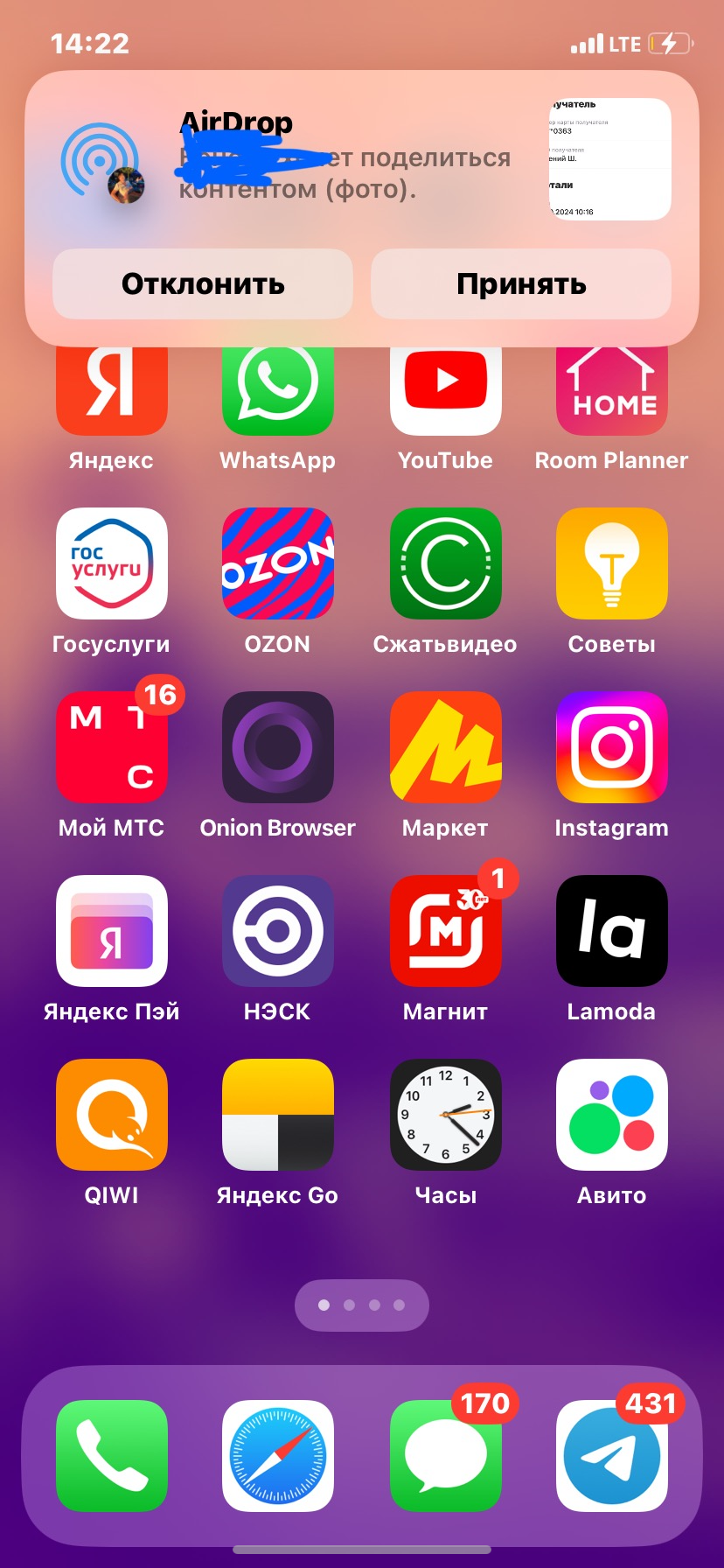Screen dimensions: 724x1568
Task: Open the Госуслуги app
Action: click(x=112, y=563)
